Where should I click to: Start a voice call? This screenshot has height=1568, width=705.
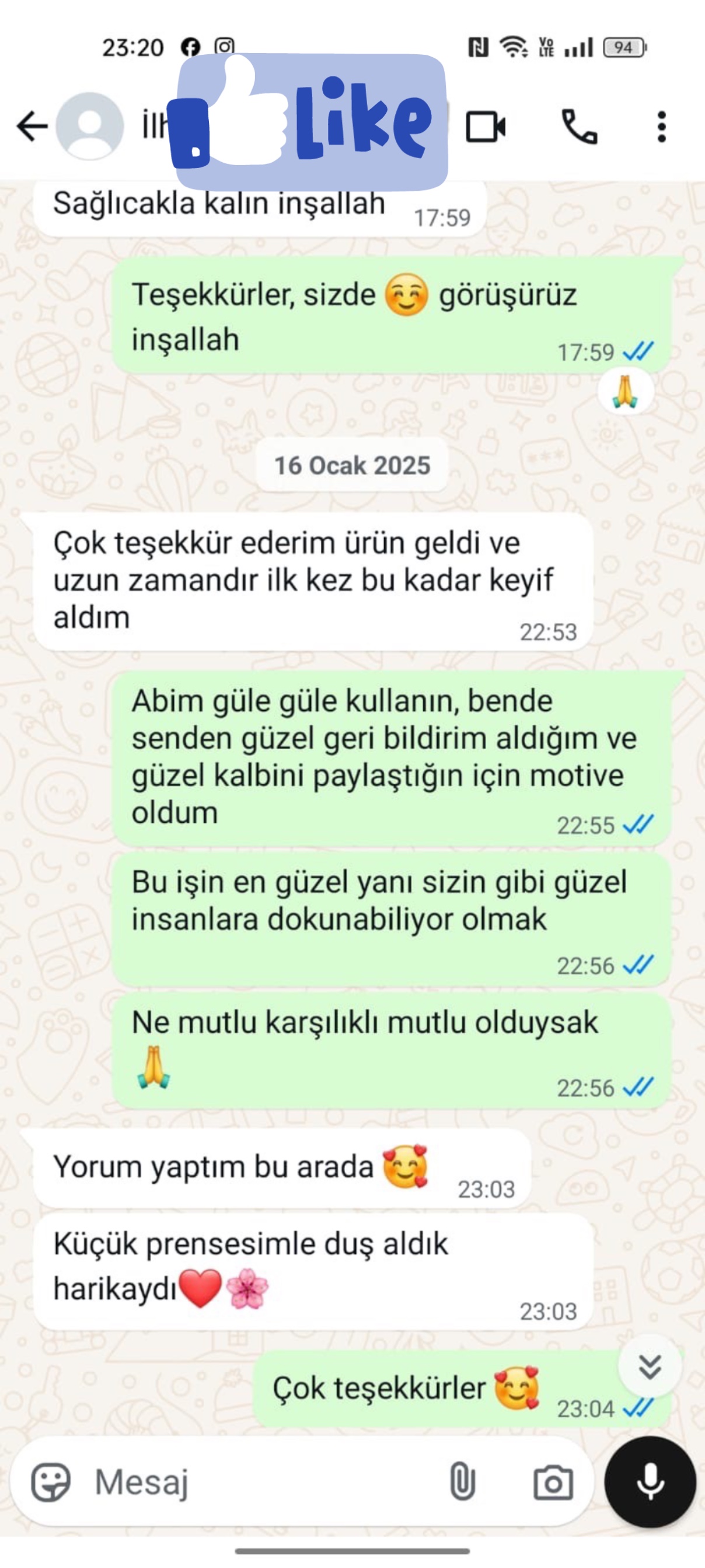coord(579,127)
